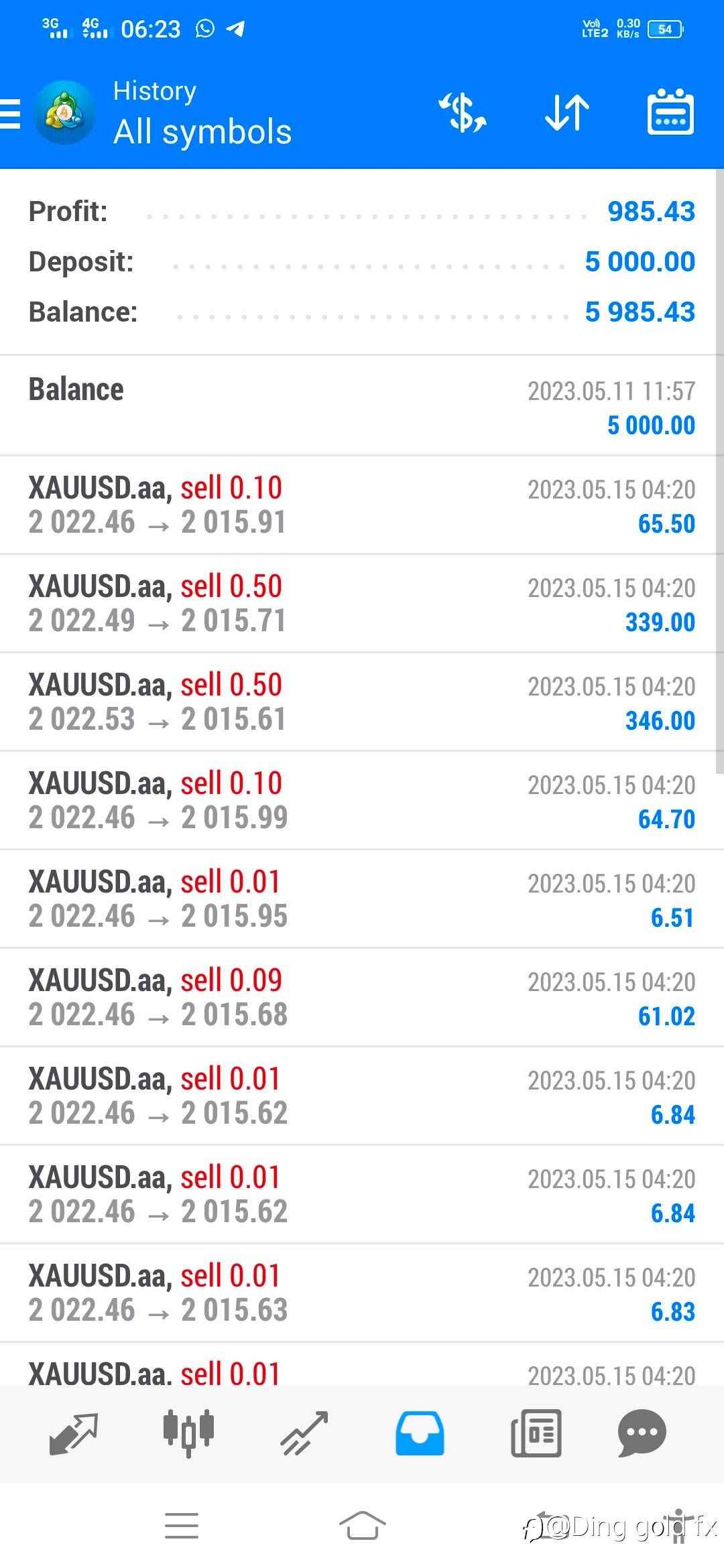
Task: Go to the phone home screen
Action: 362,1526
